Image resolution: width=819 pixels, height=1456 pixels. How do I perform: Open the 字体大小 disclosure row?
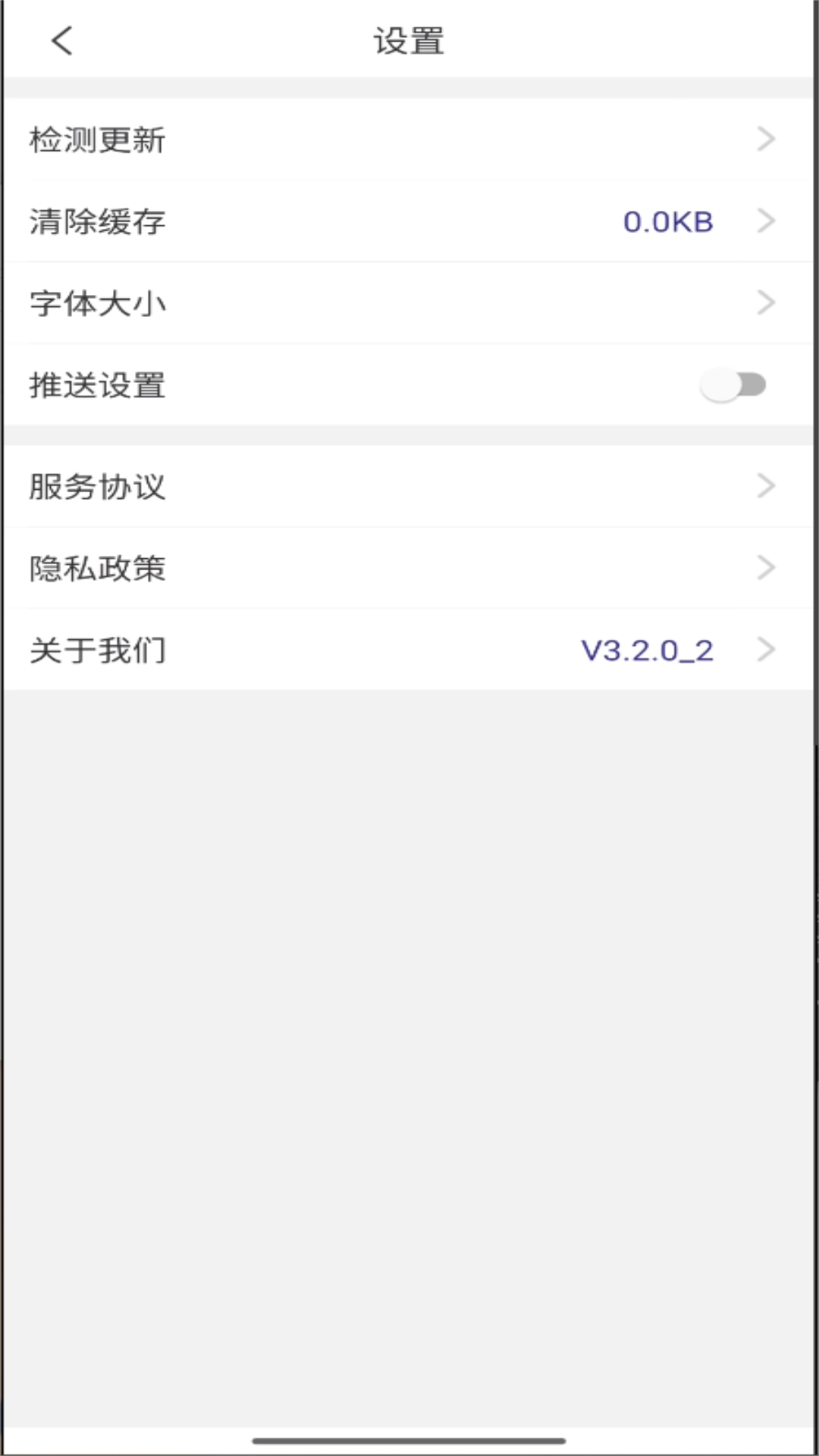pyautogui.click(x=409, y=303)
